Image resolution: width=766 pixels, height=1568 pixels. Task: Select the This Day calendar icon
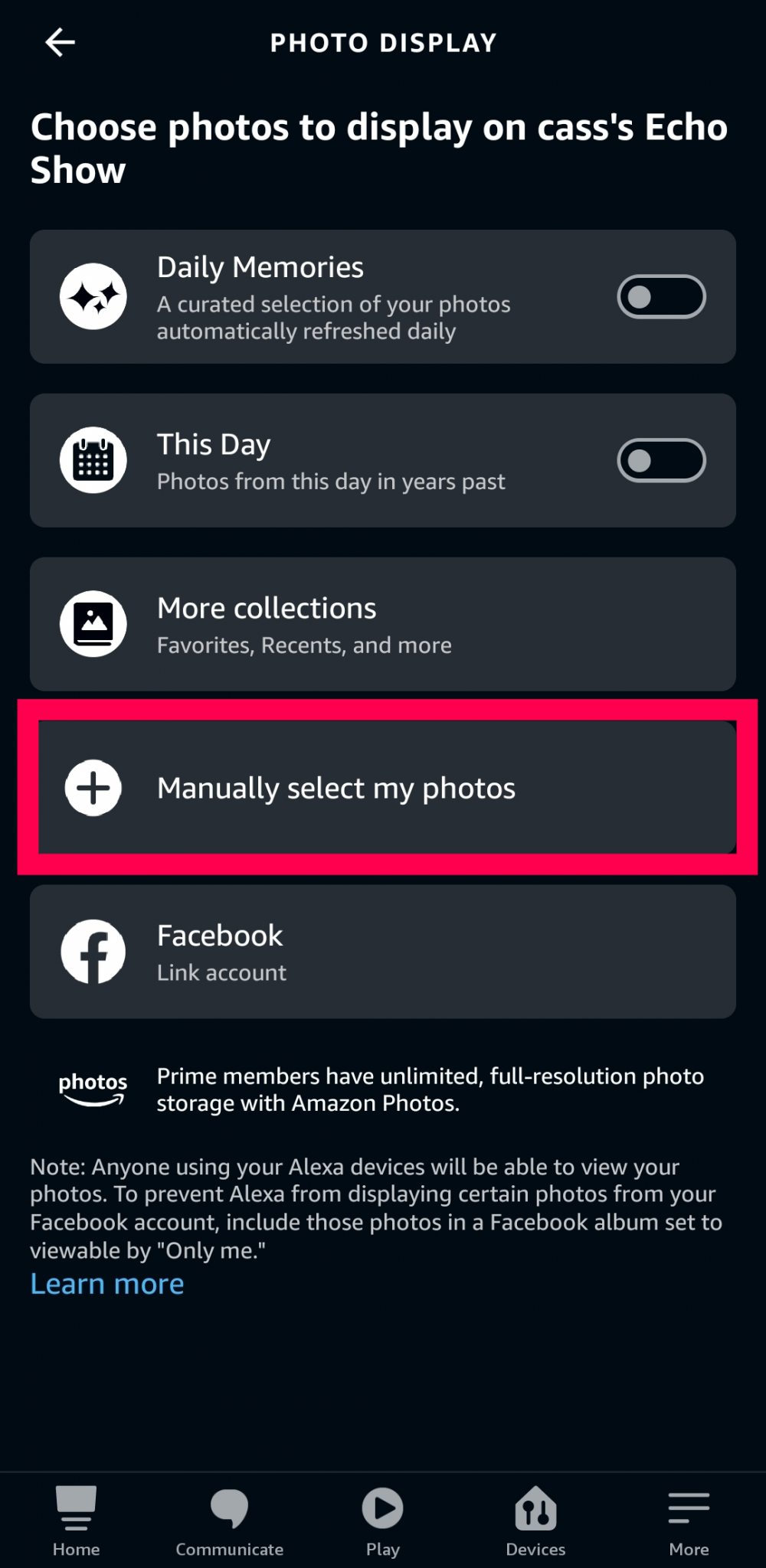pyautogui.click(x=93, y=460)
